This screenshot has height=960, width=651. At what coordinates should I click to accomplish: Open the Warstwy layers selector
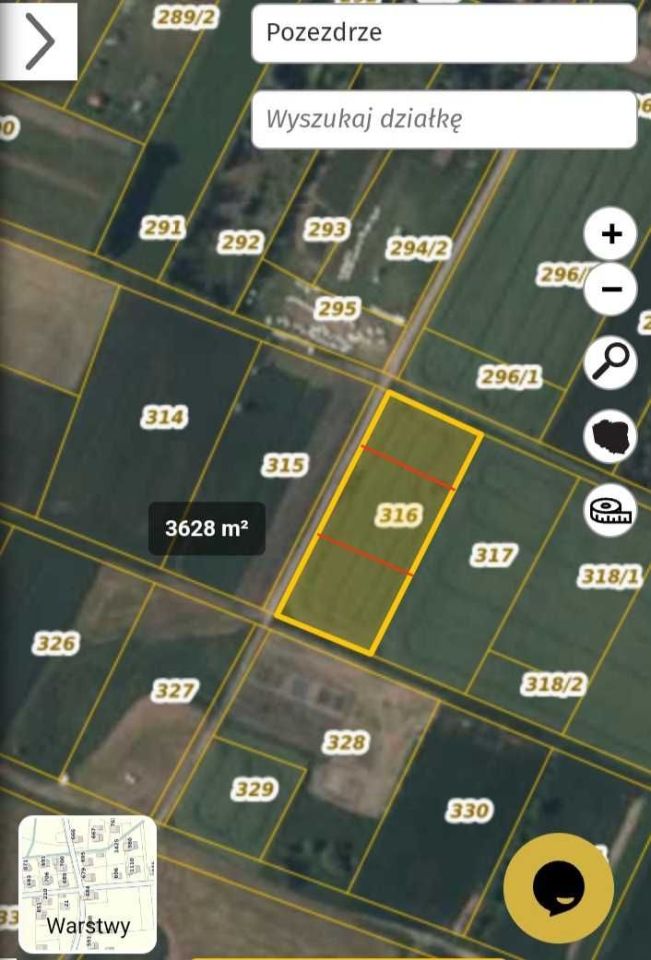[88, 884]
